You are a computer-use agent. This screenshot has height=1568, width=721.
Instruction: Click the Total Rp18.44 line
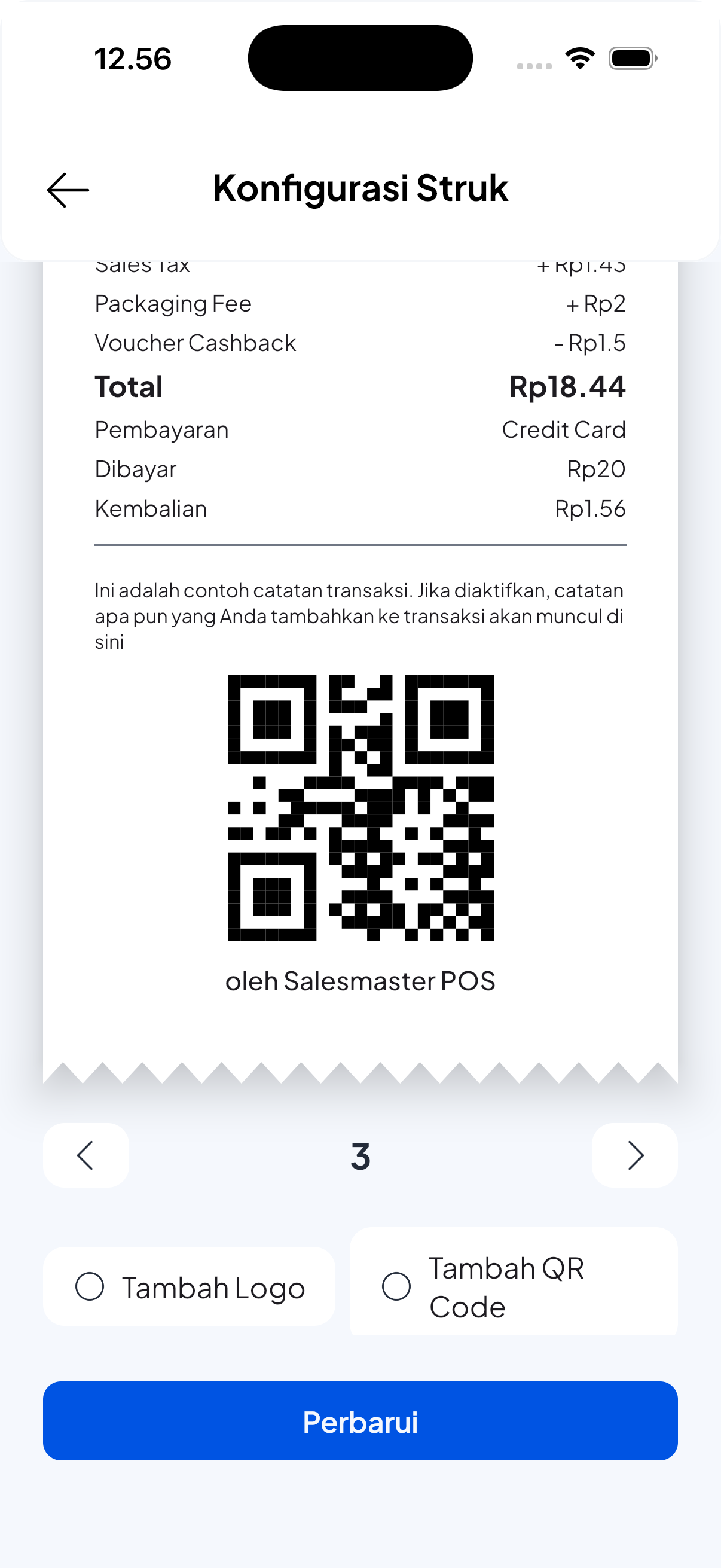[360, 386]
